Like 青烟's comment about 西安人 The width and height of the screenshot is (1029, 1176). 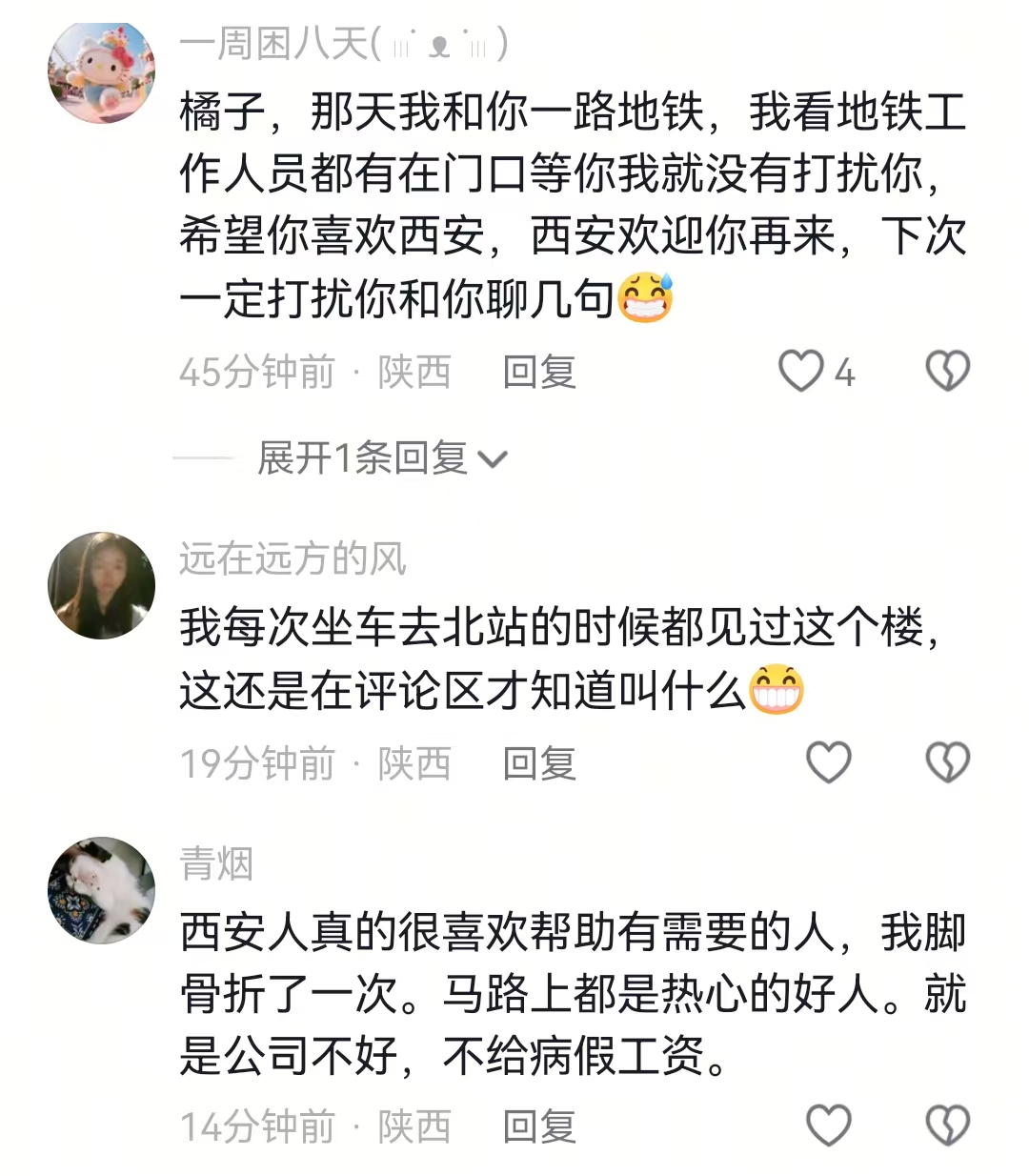(828, 1125)
